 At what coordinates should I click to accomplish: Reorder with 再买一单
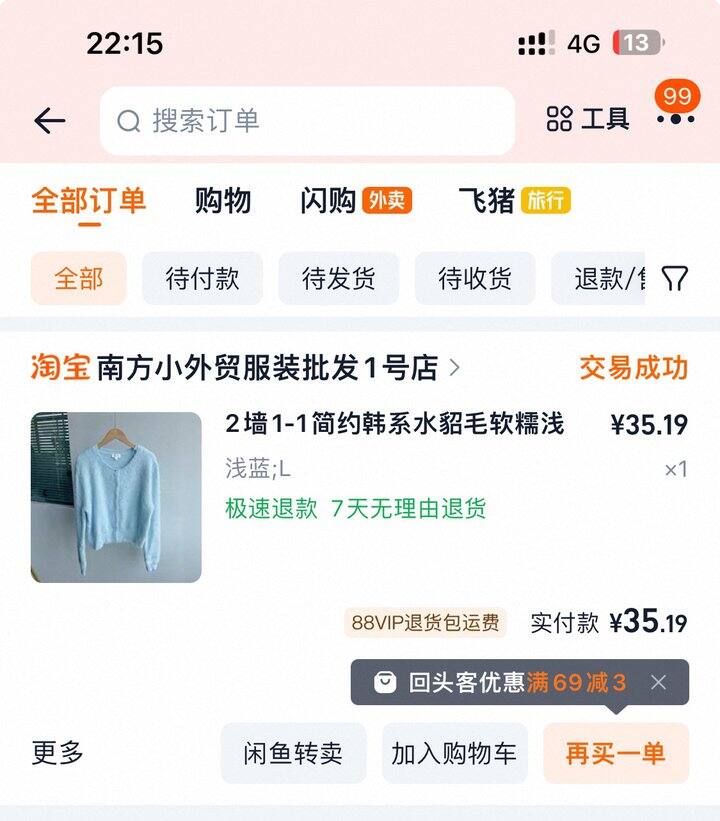615,753
